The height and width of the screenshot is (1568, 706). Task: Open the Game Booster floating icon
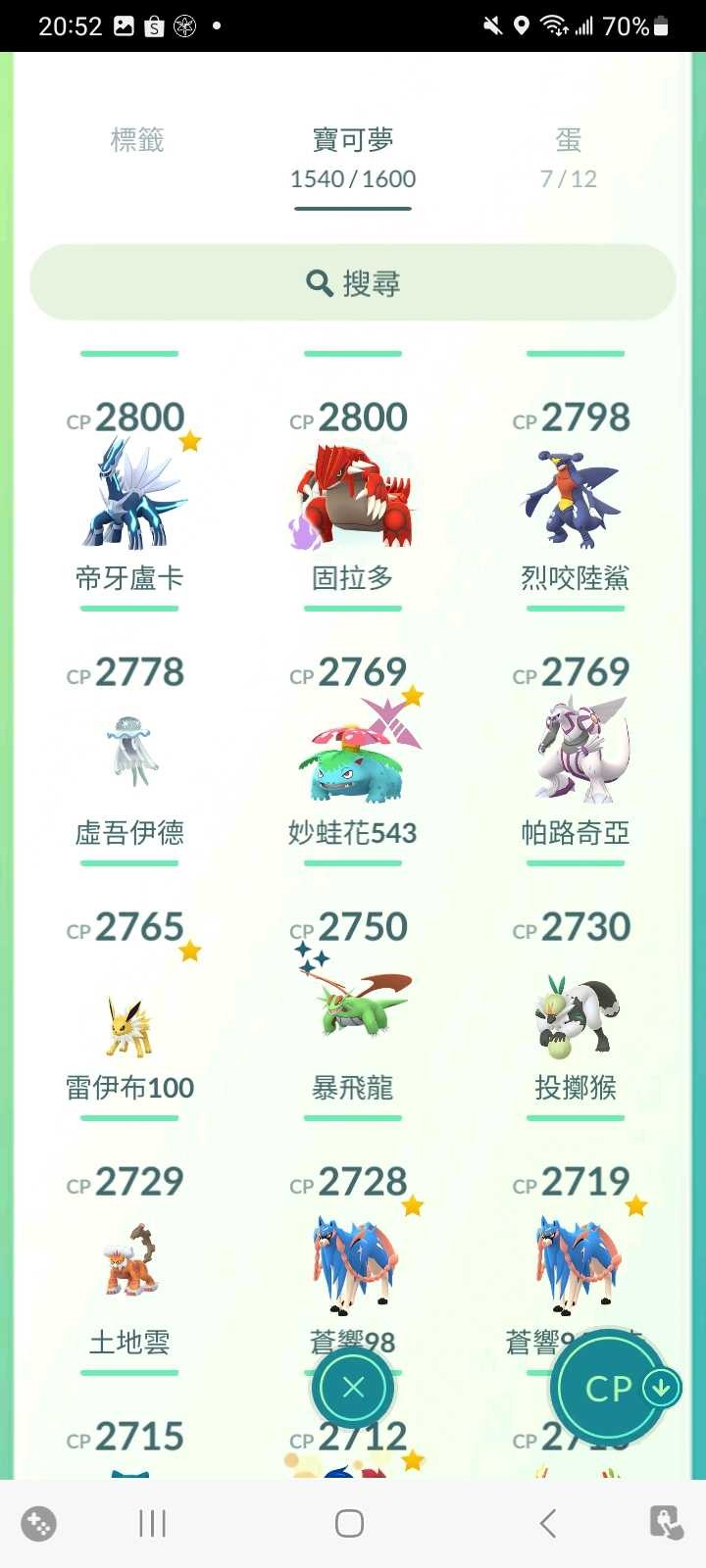pos(37,1523)
